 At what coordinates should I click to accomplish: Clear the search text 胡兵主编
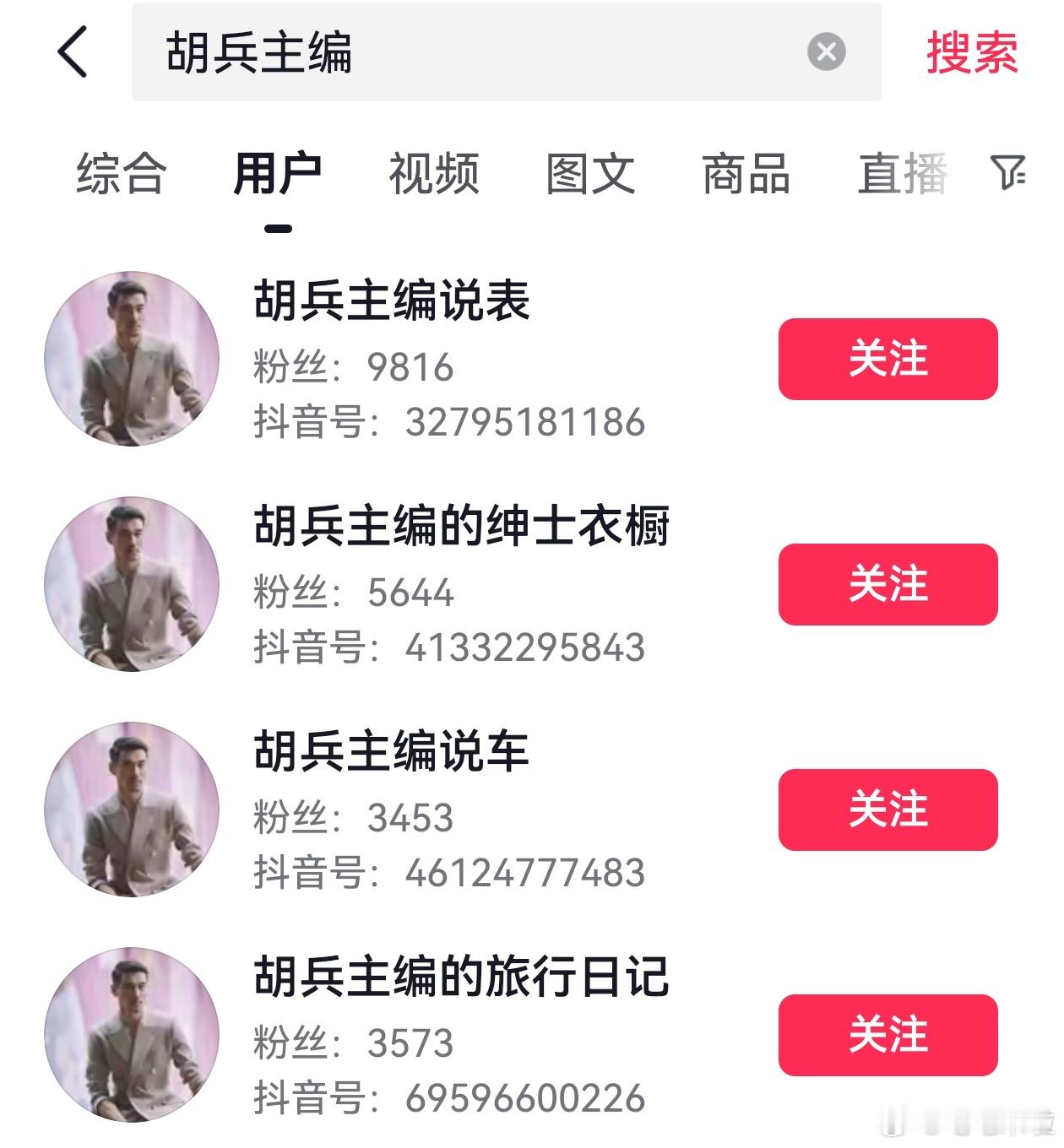pyautogui.click(x=826, y=52)
